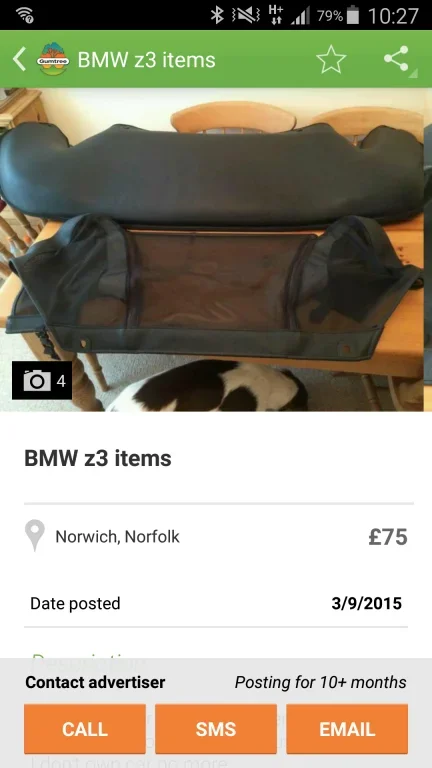Open the listing photo gallery
The image size is (432, 768).
(x=212, y=250)
